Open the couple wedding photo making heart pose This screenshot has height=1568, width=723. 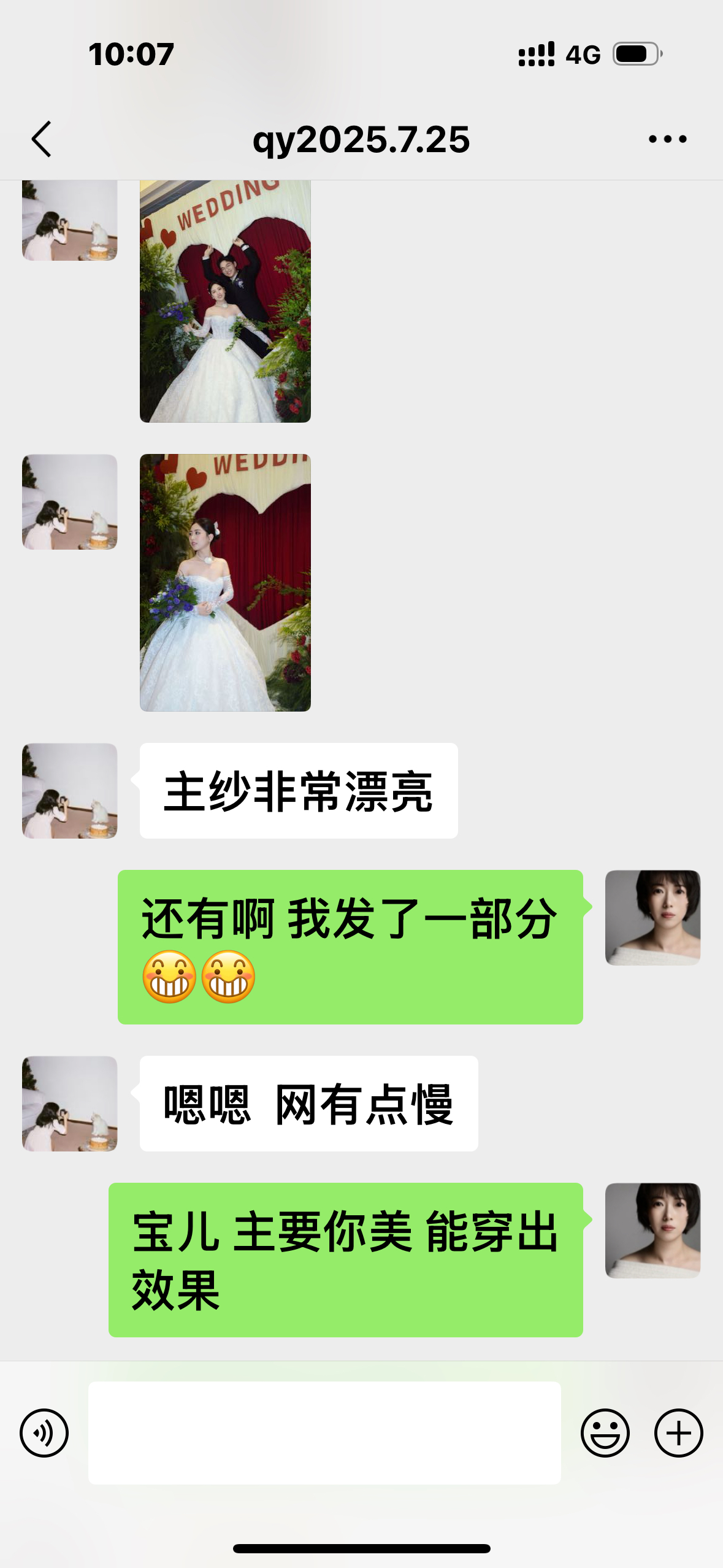(x=225, y=301)
